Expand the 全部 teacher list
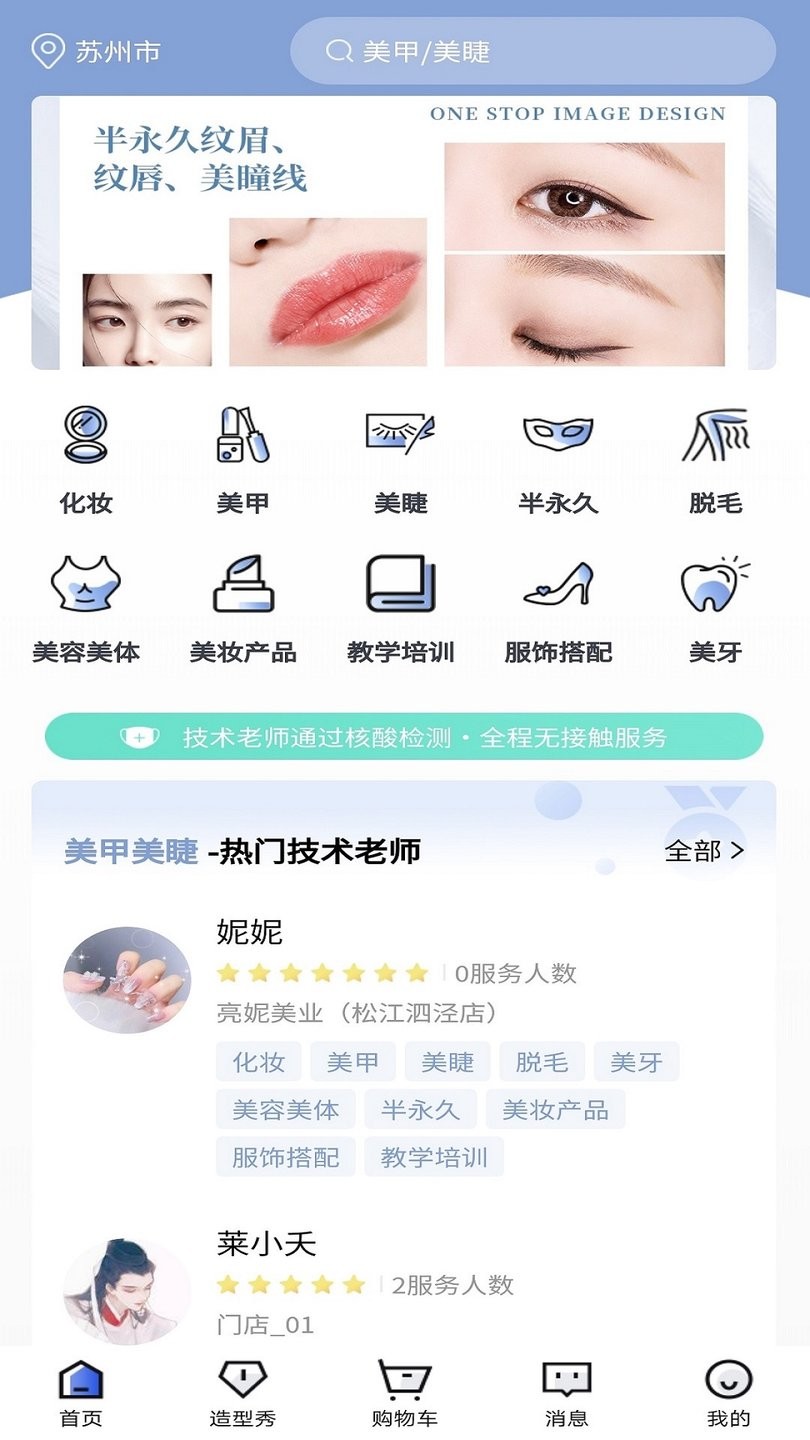The height and width of the screenshot is (1440, 810). [x=702, y=850]
